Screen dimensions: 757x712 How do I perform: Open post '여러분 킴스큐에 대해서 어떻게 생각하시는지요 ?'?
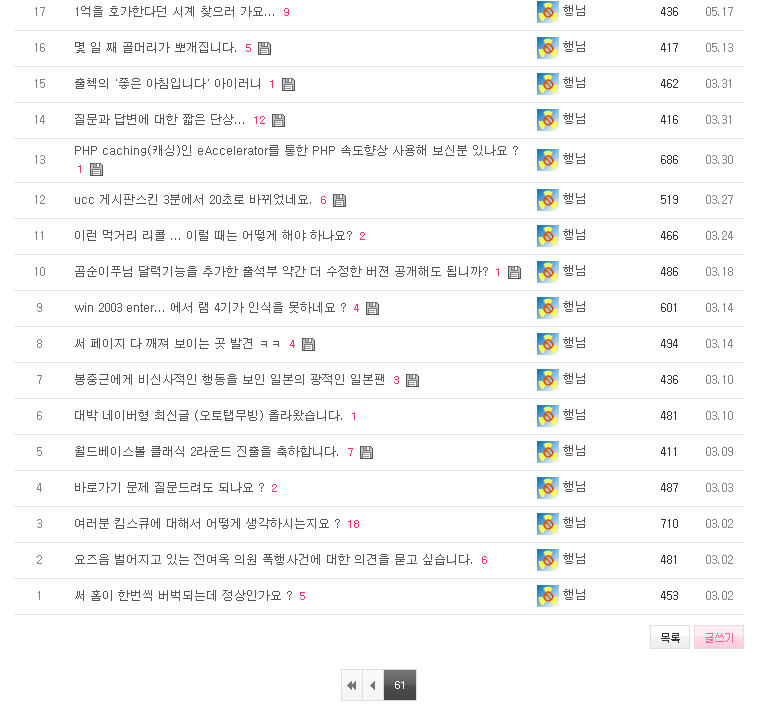207,524
